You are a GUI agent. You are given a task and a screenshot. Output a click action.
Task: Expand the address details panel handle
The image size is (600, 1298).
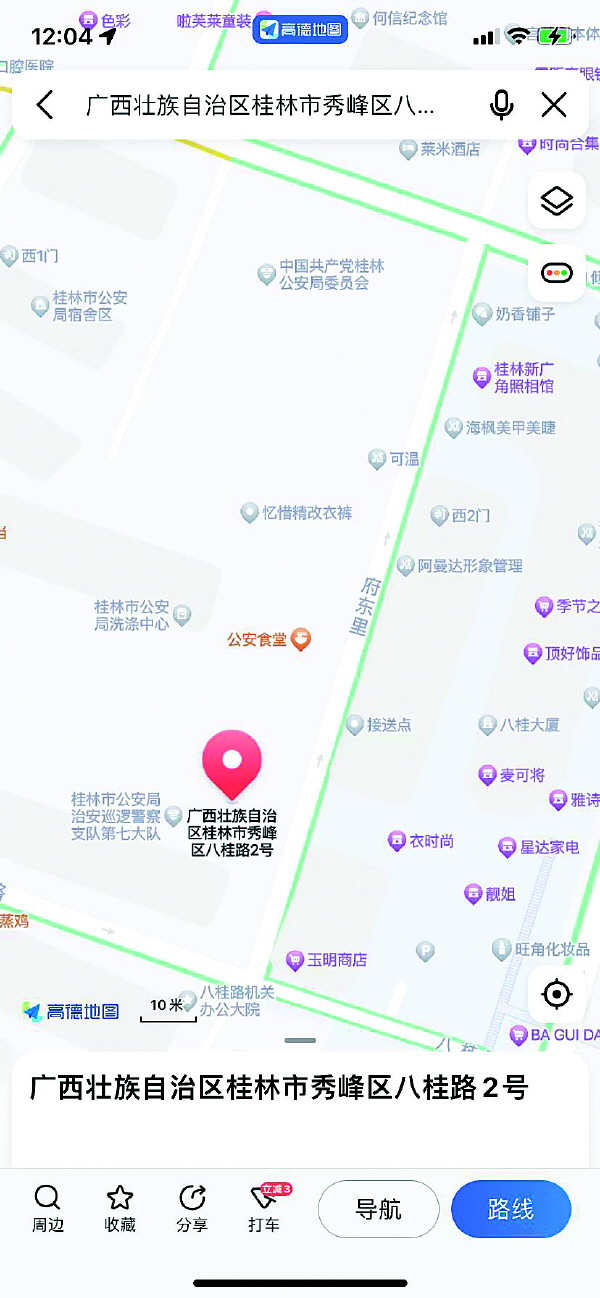pos(300,1041)
